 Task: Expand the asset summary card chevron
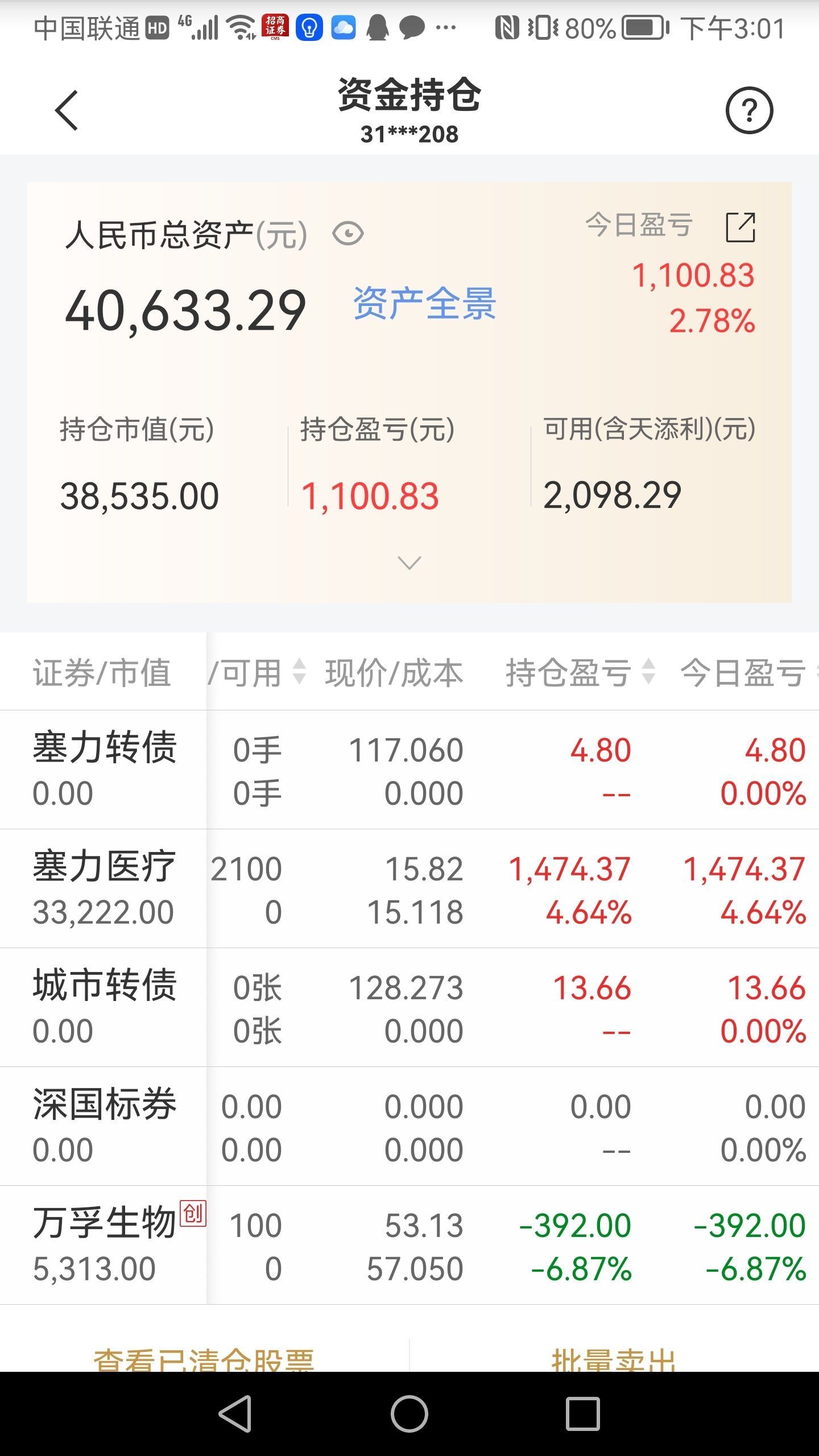(409, 562)
